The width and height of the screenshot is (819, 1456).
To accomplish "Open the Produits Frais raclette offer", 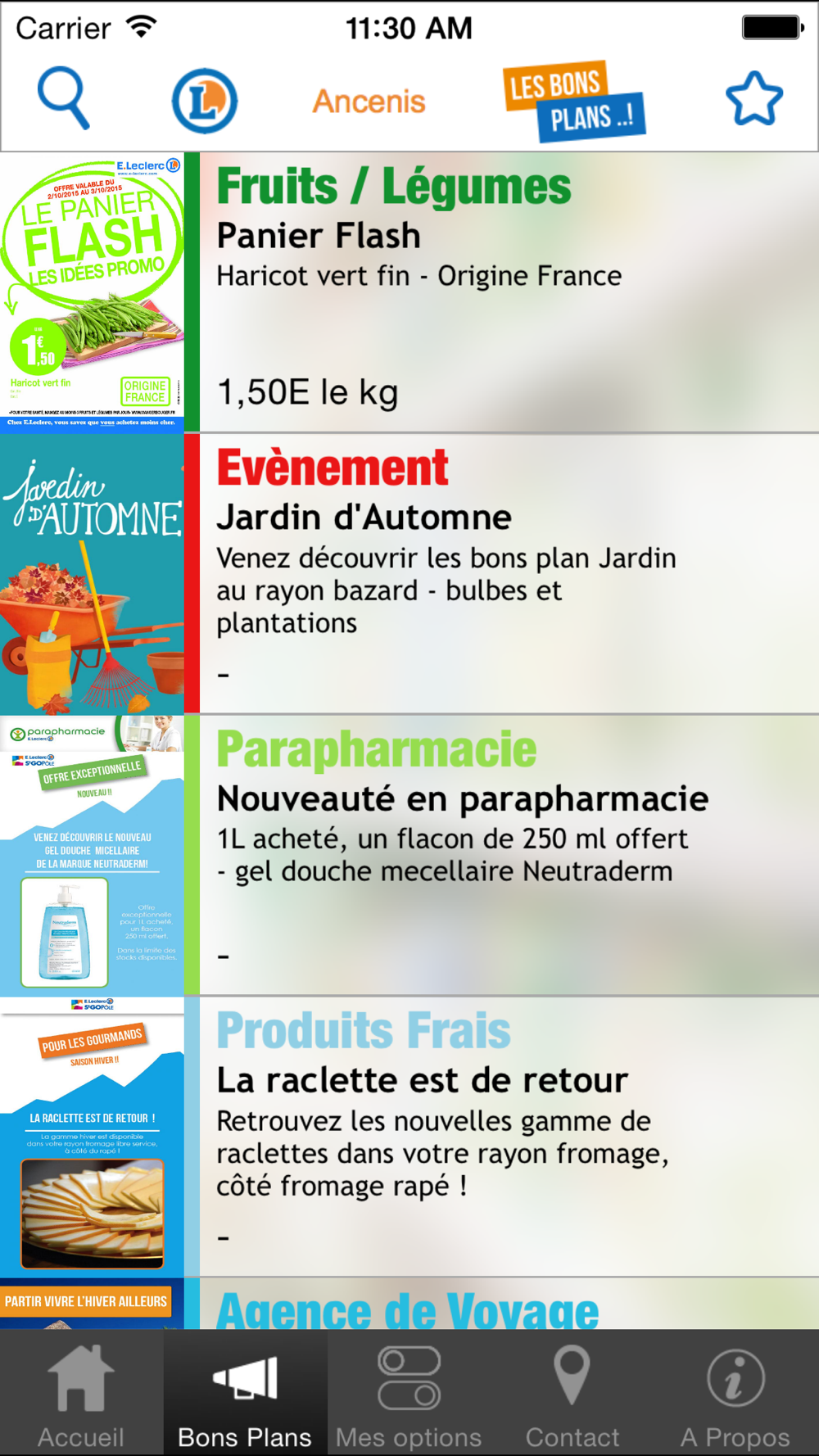I will [x=409, y=1137].
